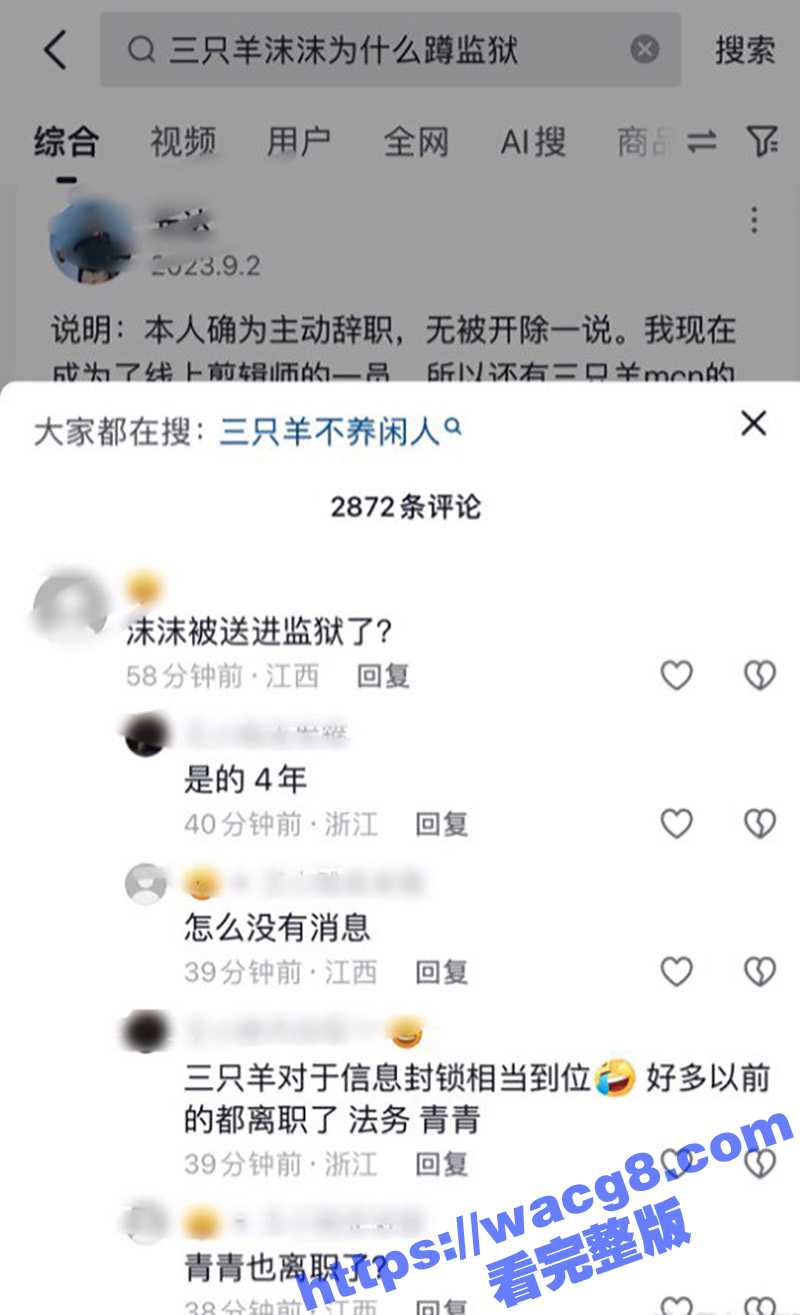Reply to the comment 沫沫被送进监狱了?
The width and height of the screenshot is (800, 1315).
point(383,676)
